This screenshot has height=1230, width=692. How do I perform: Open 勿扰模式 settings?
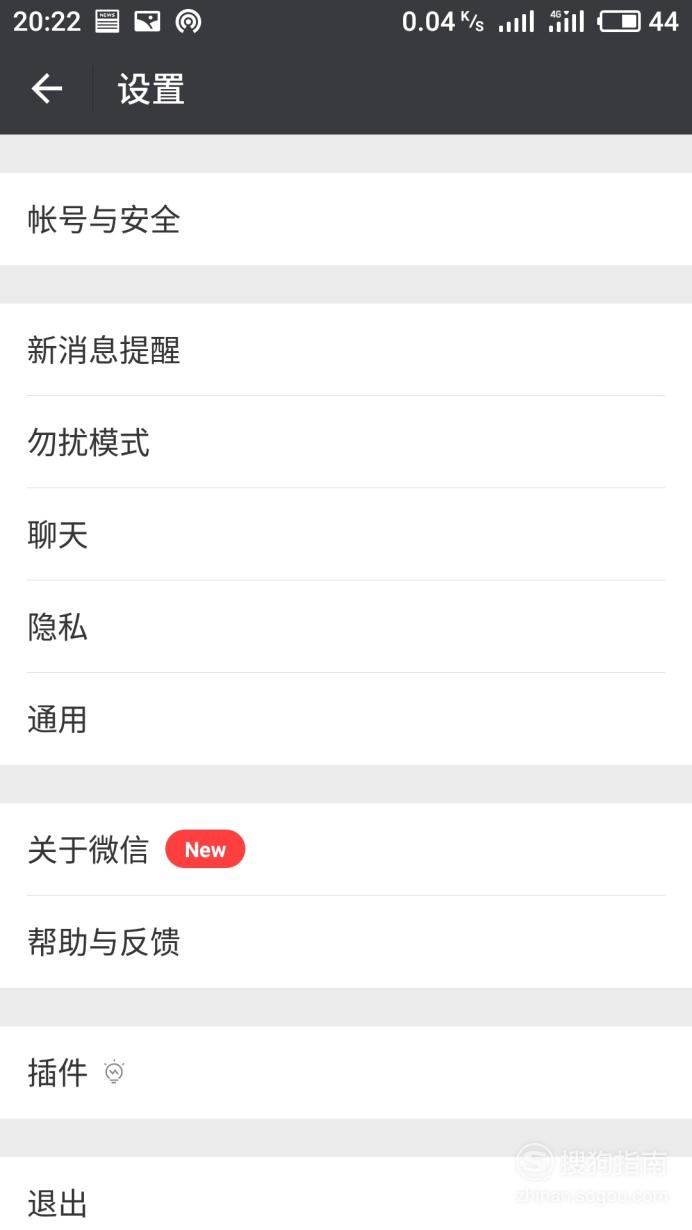pos(346,442)
